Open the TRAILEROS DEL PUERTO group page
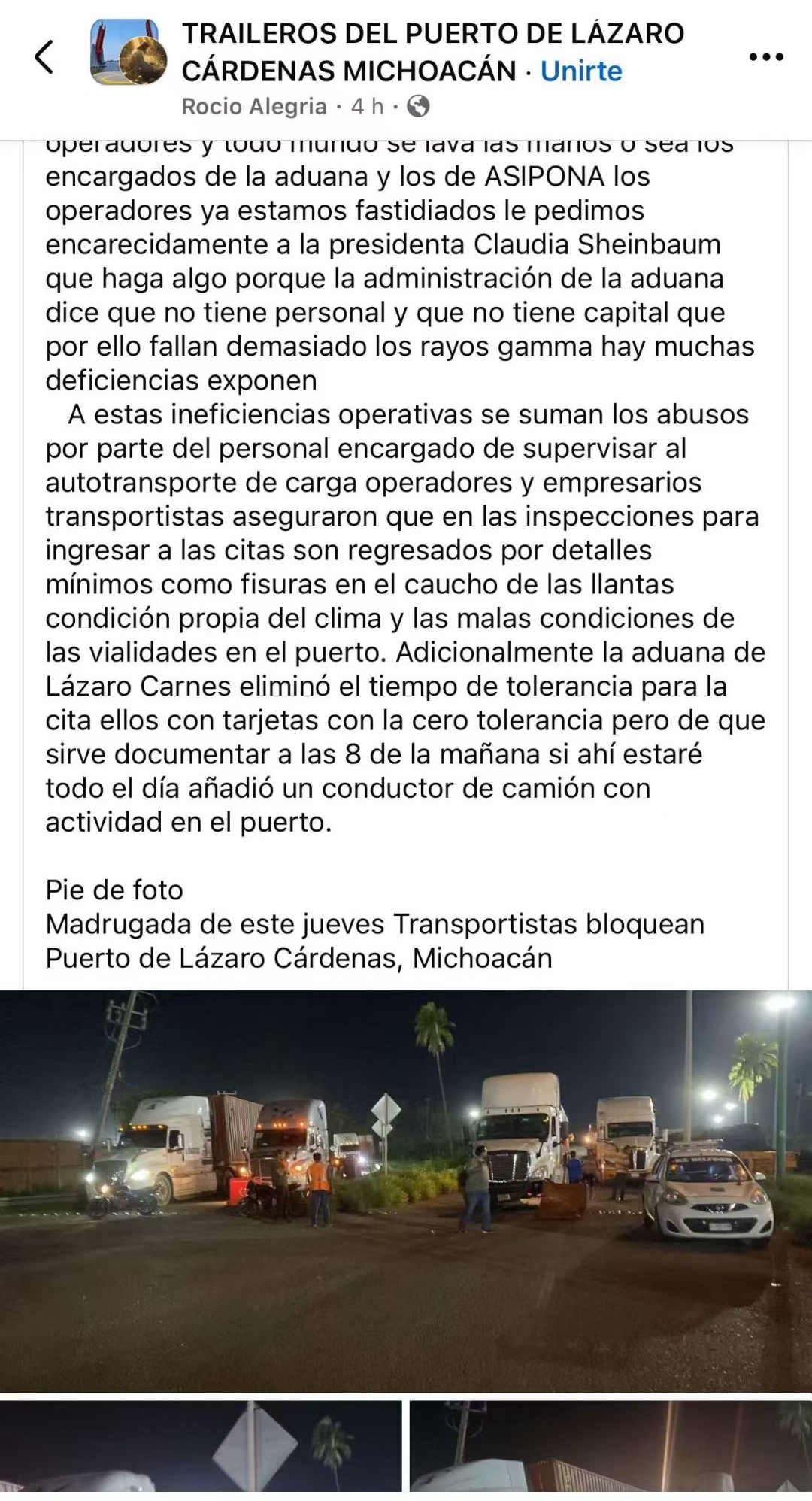 click(x=433, y=52)
